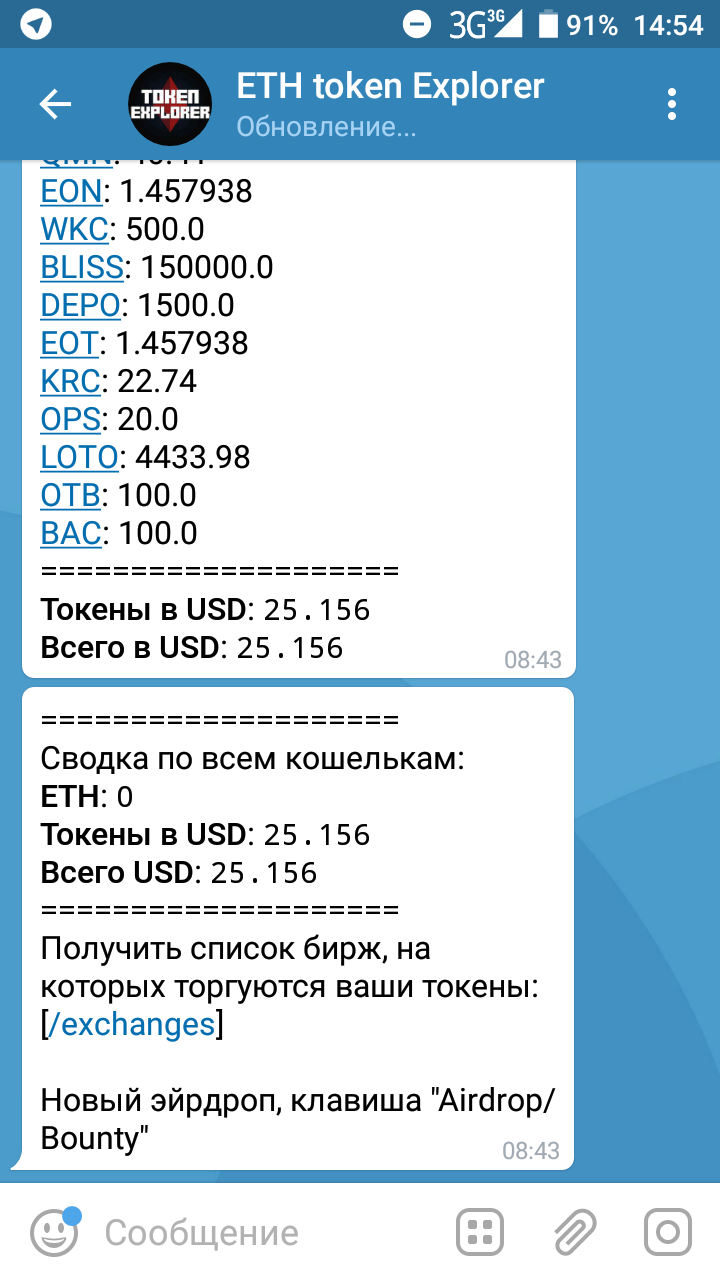720x1280 pixels.
Task: Open the EOT token link
Action: [69, 343]
